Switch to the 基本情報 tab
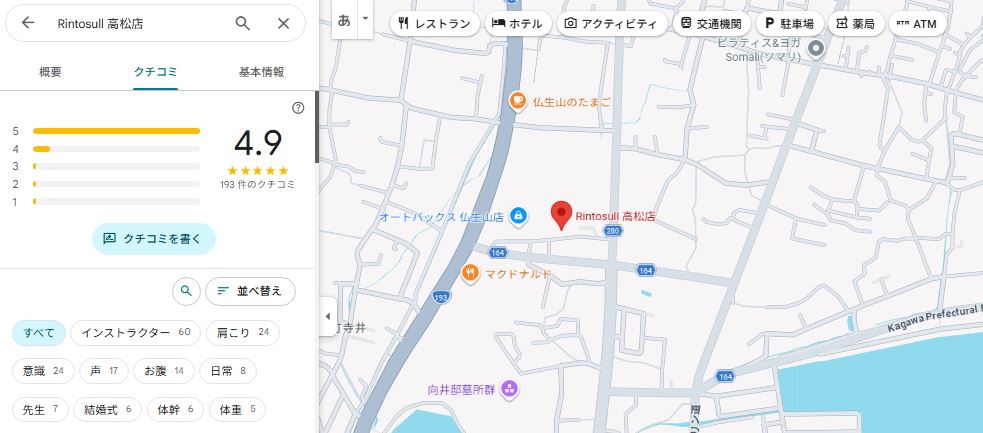983x433 pixels. tap(261, 72)
